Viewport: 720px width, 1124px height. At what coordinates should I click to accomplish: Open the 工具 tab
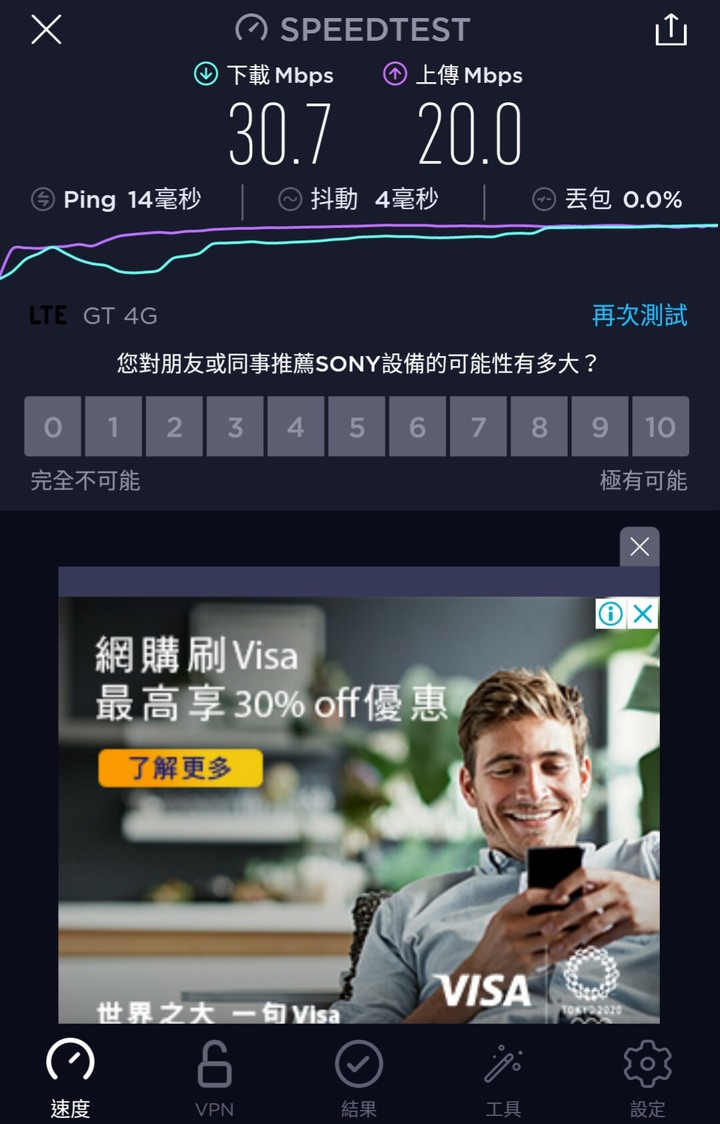[503, 1077]
